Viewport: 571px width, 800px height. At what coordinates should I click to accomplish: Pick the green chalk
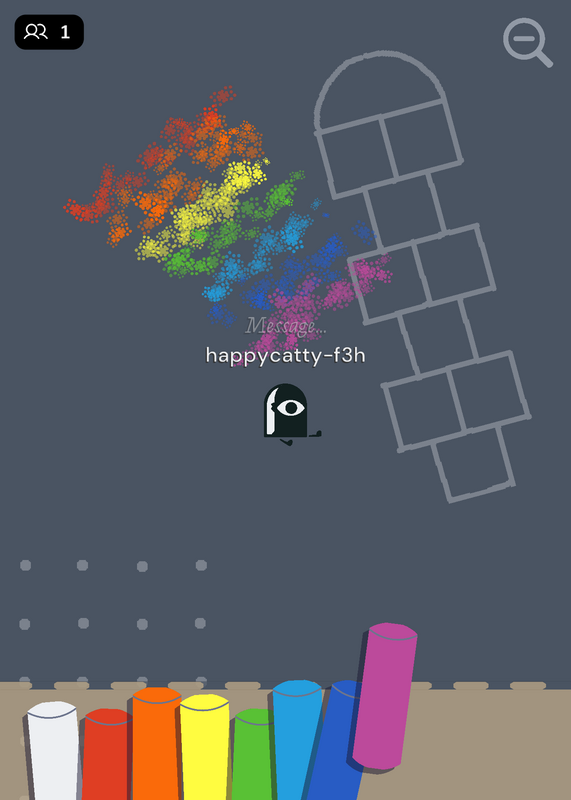point(253,754)
